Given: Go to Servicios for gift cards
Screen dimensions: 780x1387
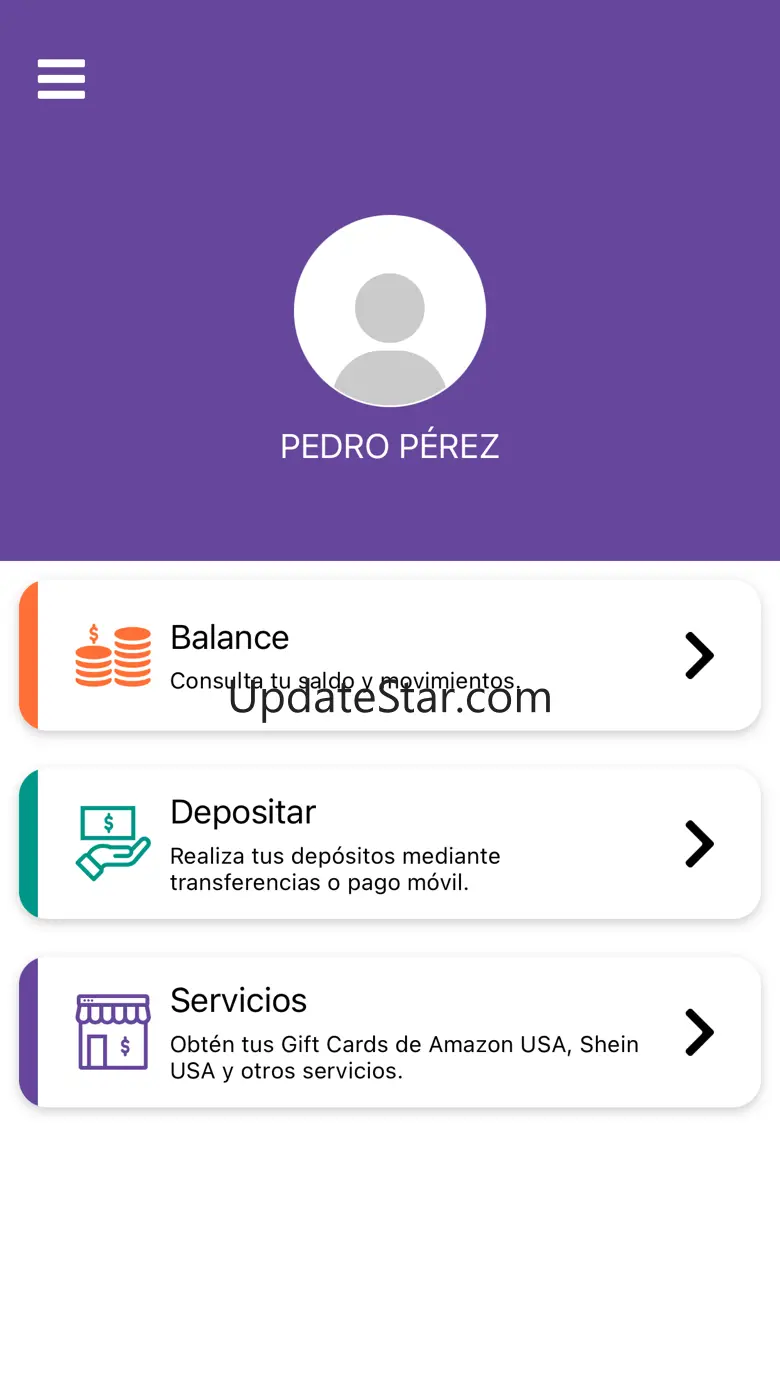Looking at the screenshot, I should pos(390,1031).
